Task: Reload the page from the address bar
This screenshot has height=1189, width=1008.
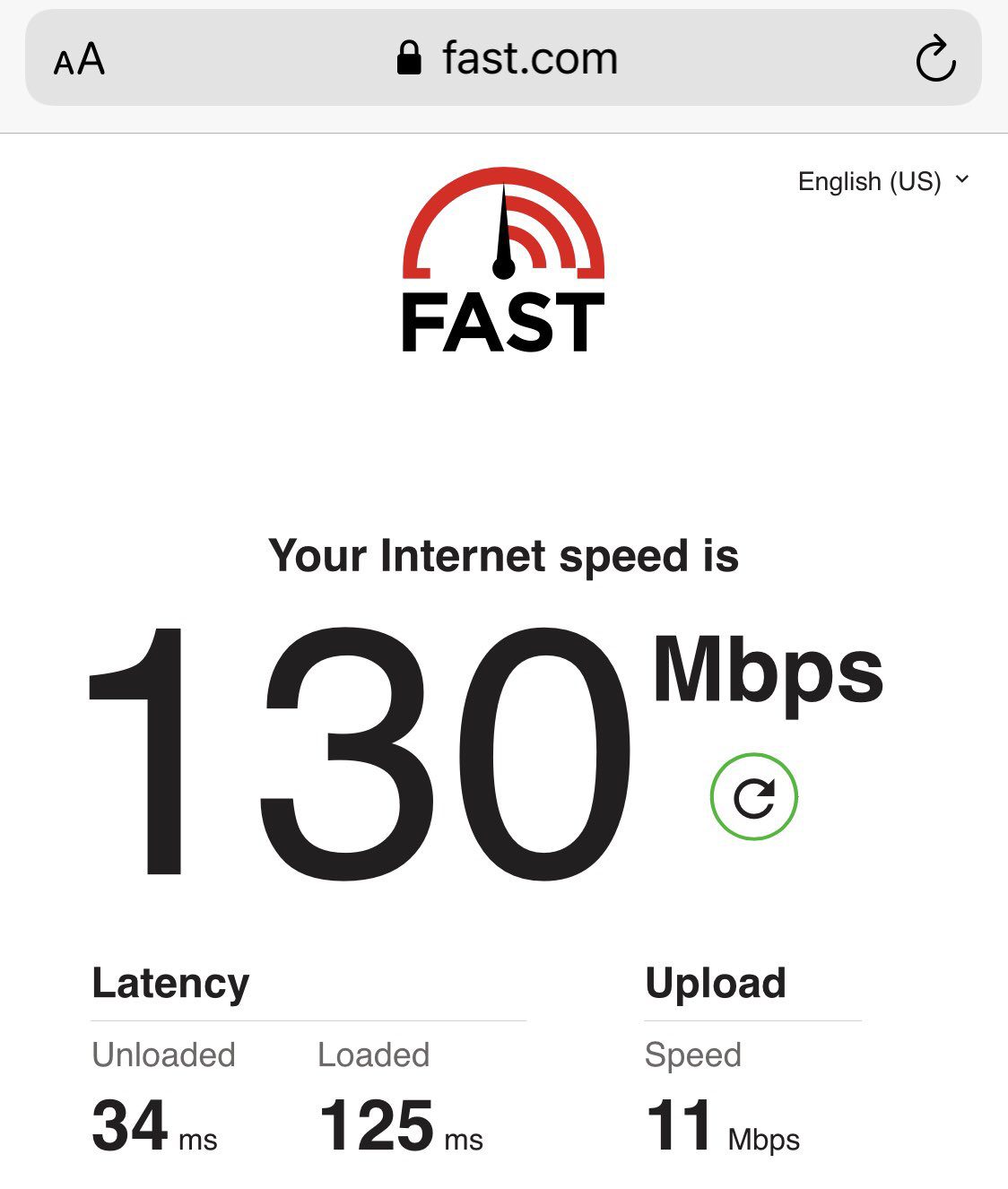Action: click(x=935, y=60)
